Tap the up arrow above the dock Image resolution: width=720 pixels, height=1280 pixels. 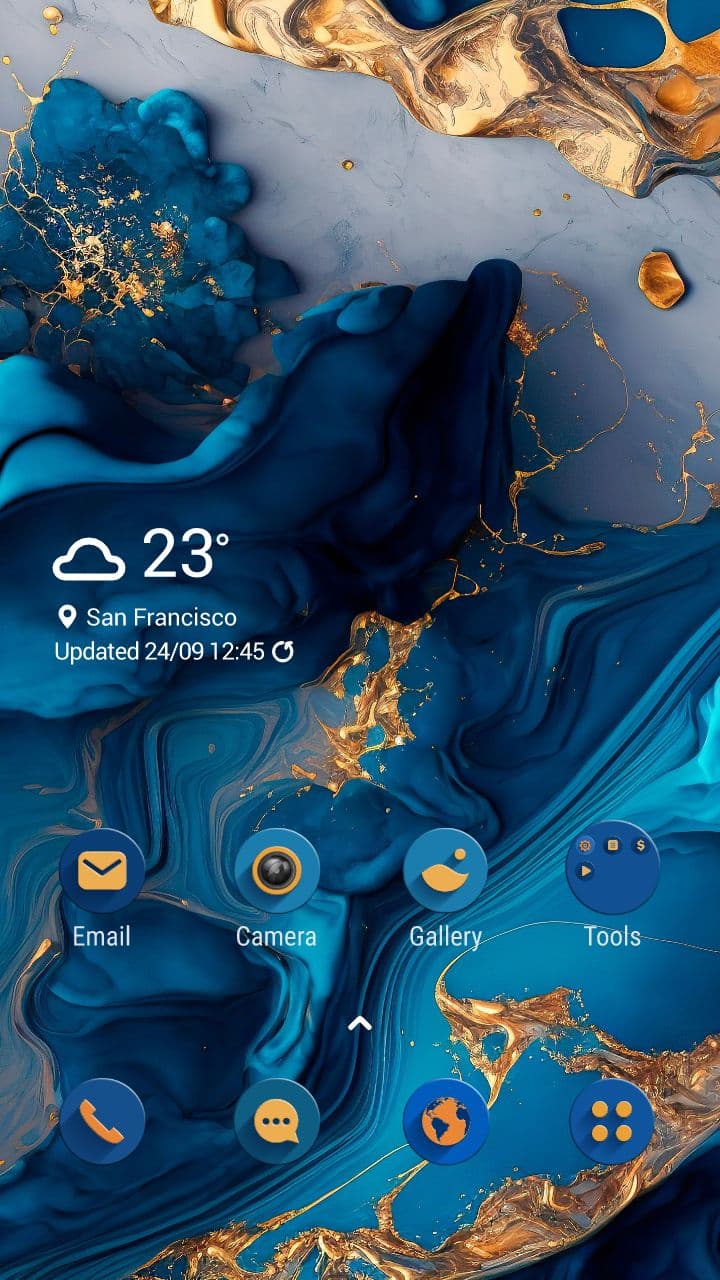click(360, 1023)
